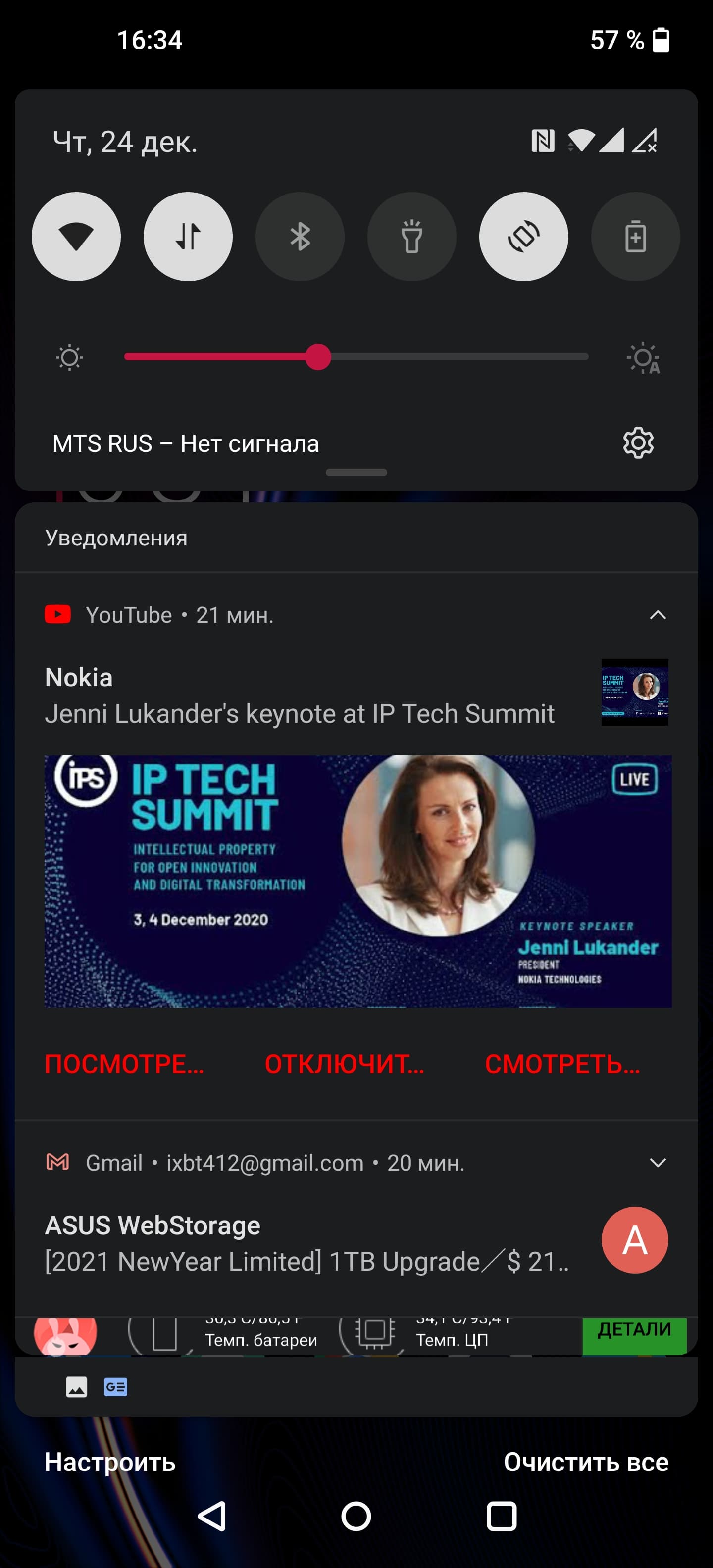Turn on Bluetooth

point(300,237)
